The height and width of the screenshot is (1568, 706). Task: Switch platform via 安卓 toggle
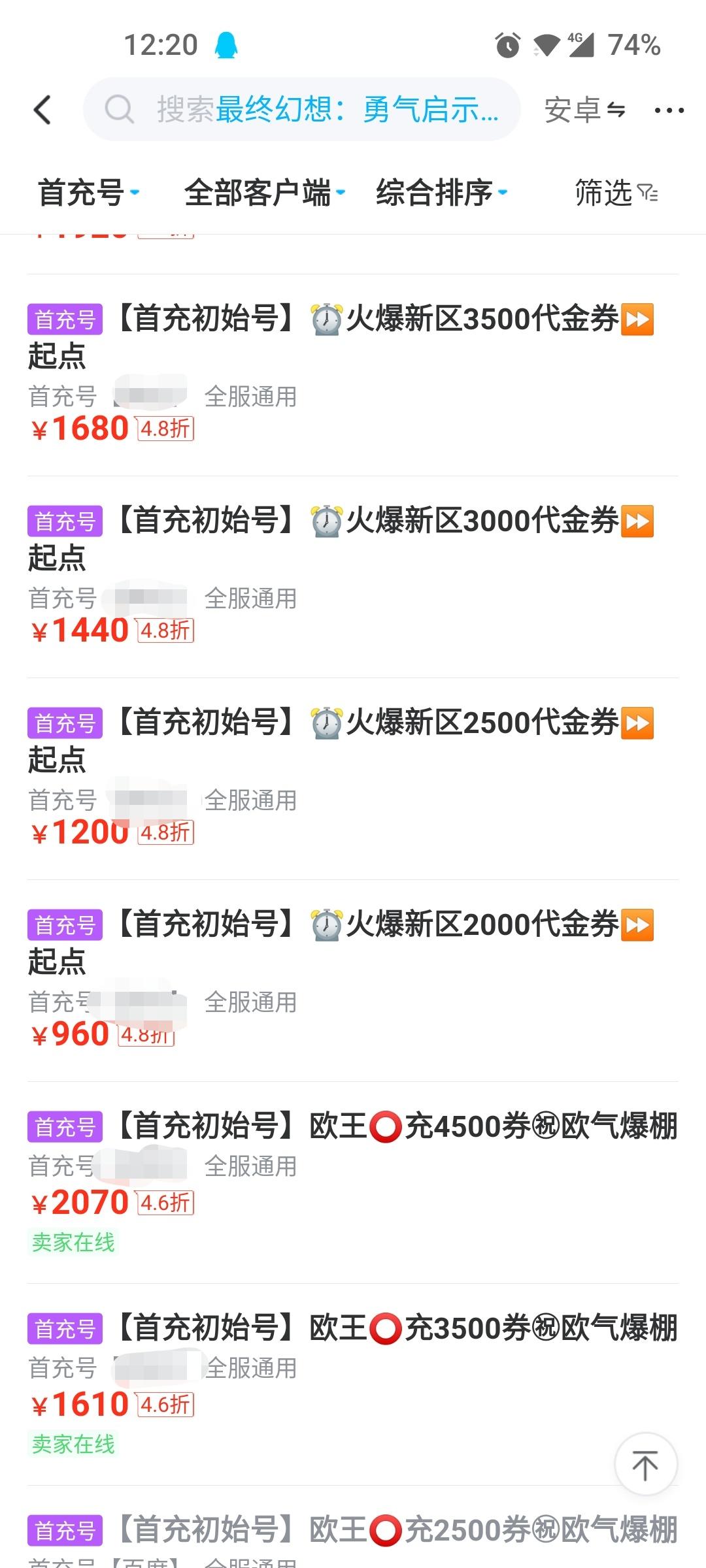[584, 110]
